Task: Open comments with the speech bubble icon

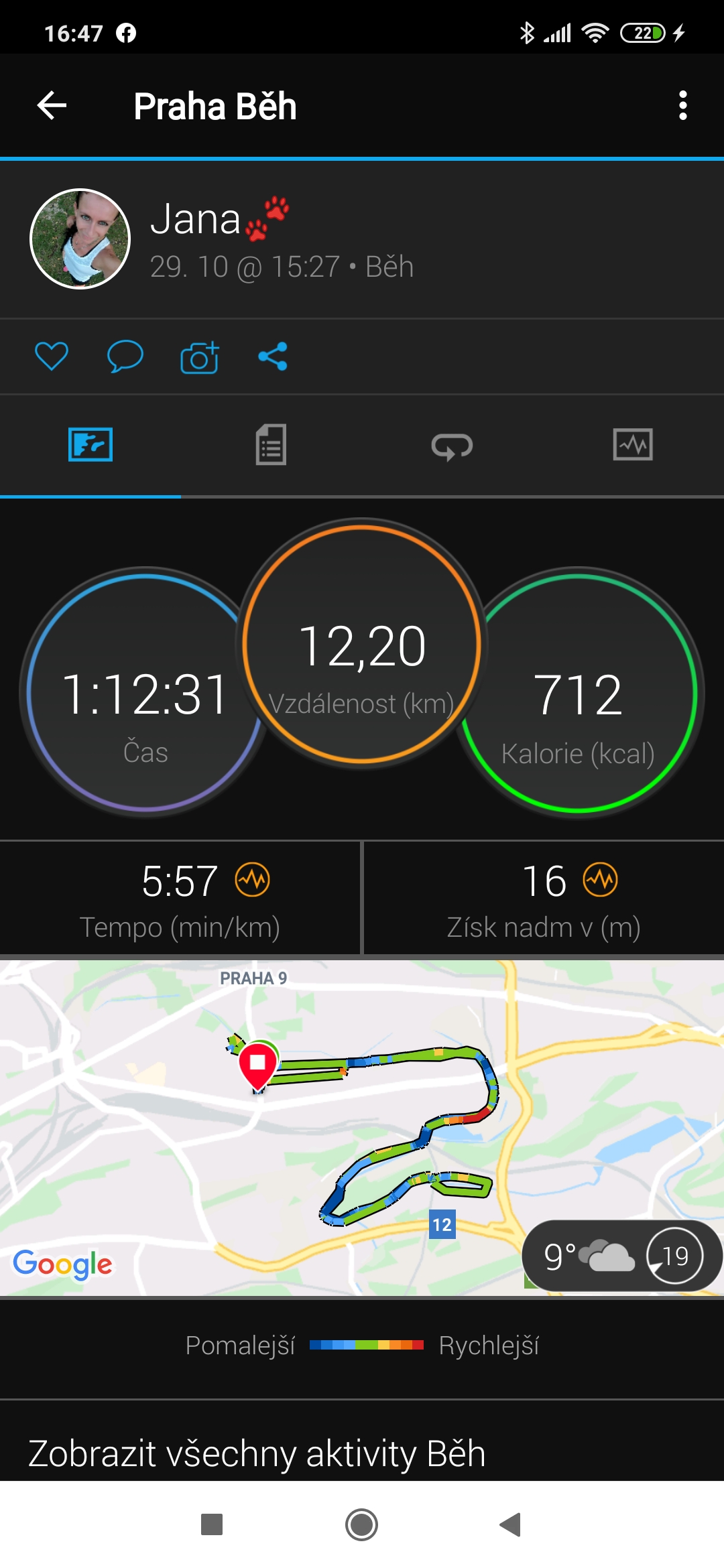Action: (x=125, y=356)
